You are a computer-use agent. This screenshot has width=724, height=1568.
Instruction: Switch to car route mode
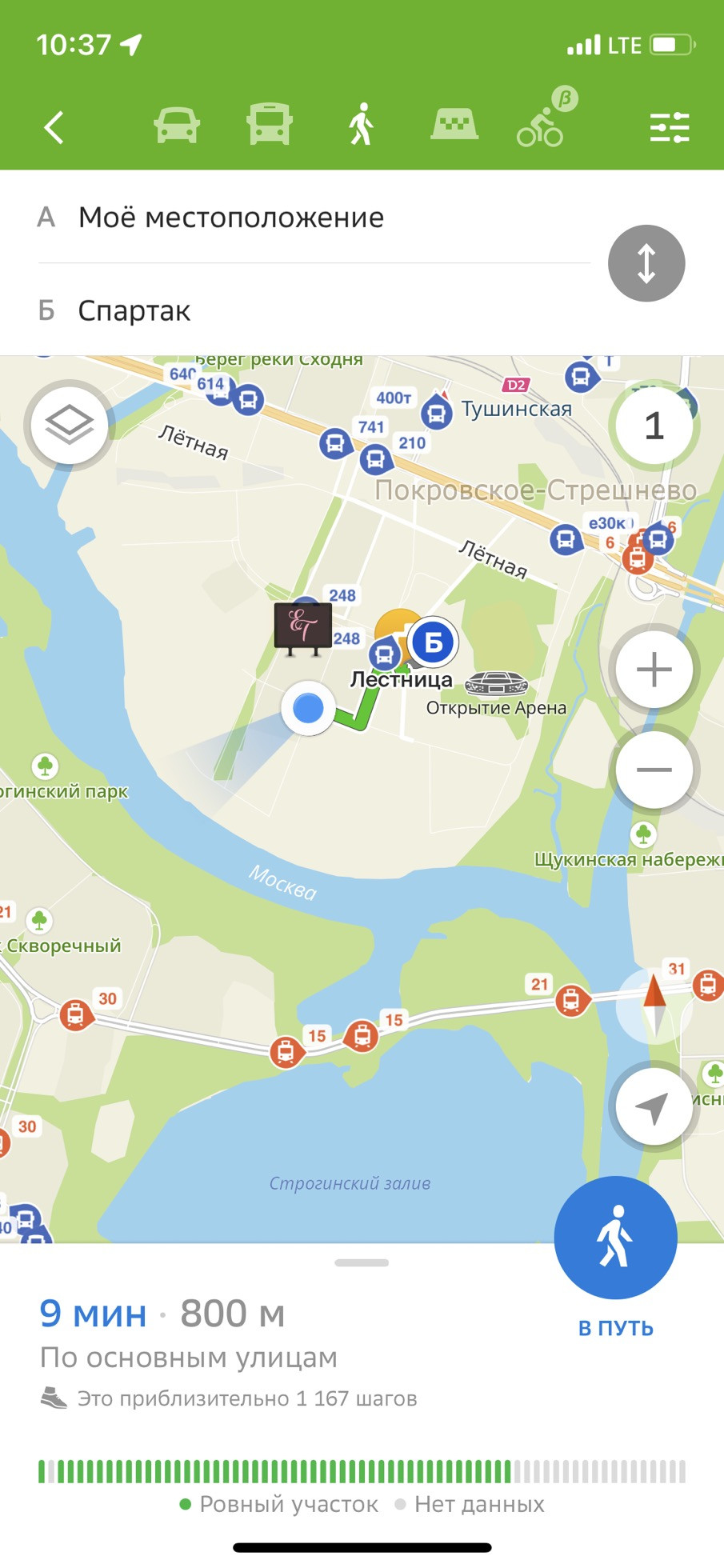(x=176, y=126)
